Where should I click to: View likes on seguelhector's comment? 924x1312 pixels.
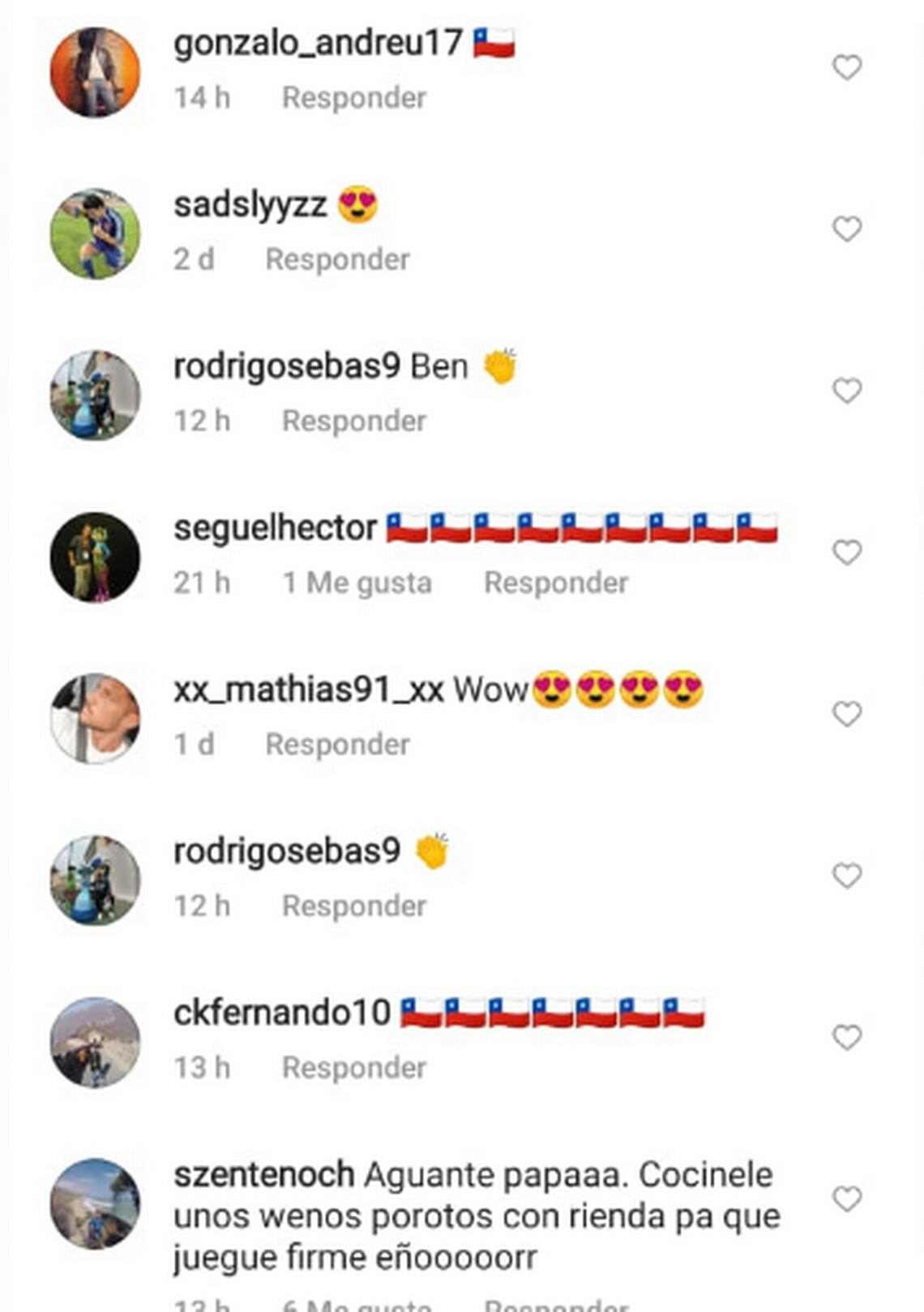pos(357,583)
